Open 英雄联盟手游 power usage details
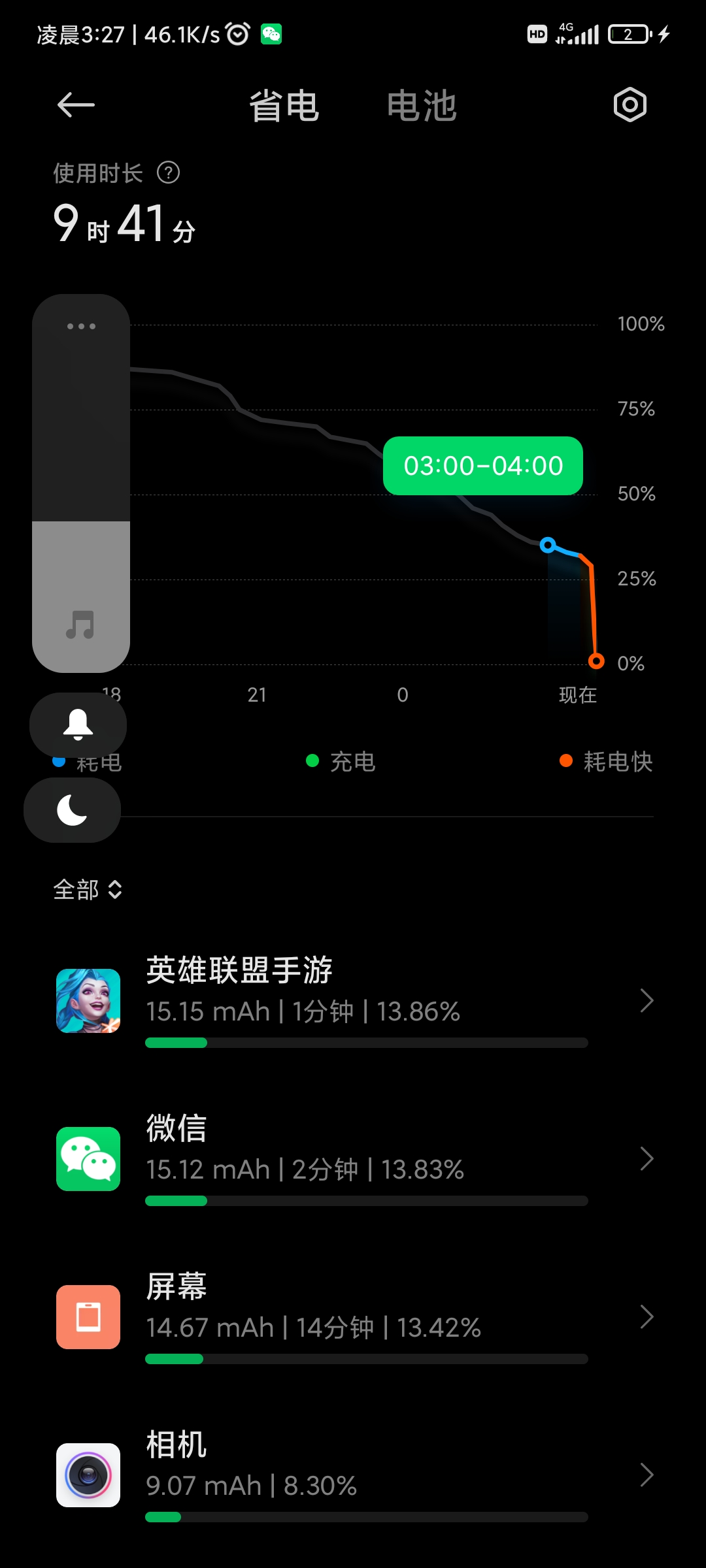The height and width of the screenshot is (1568, 706). click(x=353, y=1001)
